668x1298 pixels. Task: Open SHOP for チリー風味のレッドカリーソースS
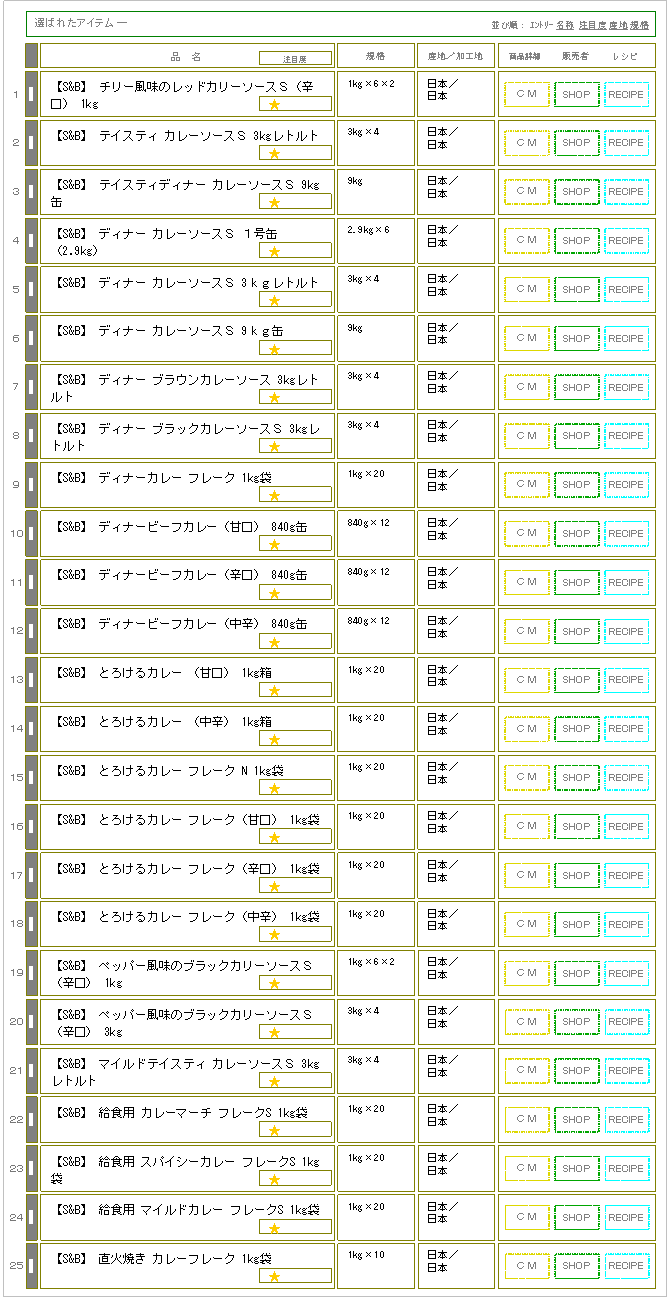click(x=576, y=94)
